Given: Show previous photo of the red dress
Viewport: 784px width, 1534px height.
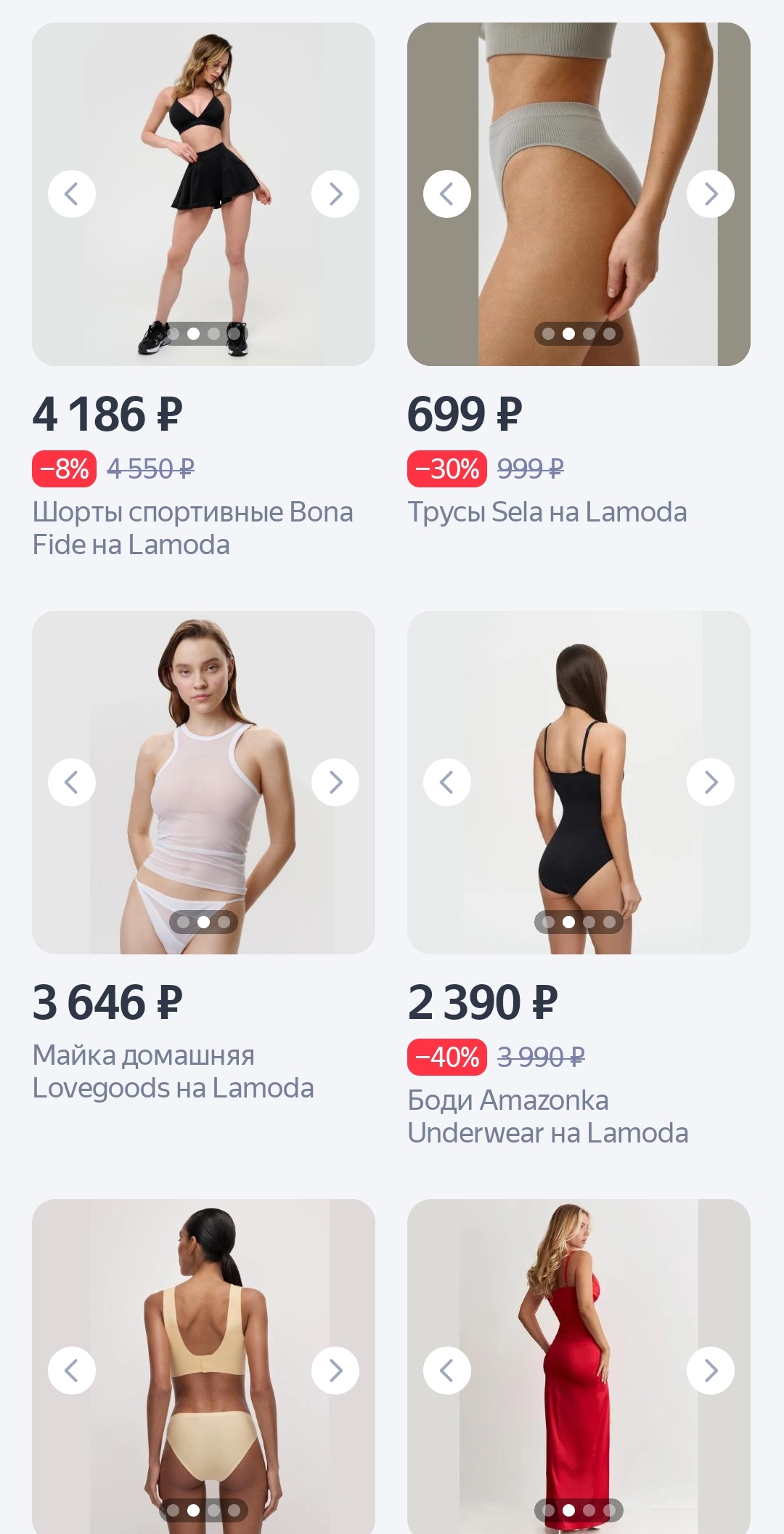Looking at the screenshot, I should 447,1371.
